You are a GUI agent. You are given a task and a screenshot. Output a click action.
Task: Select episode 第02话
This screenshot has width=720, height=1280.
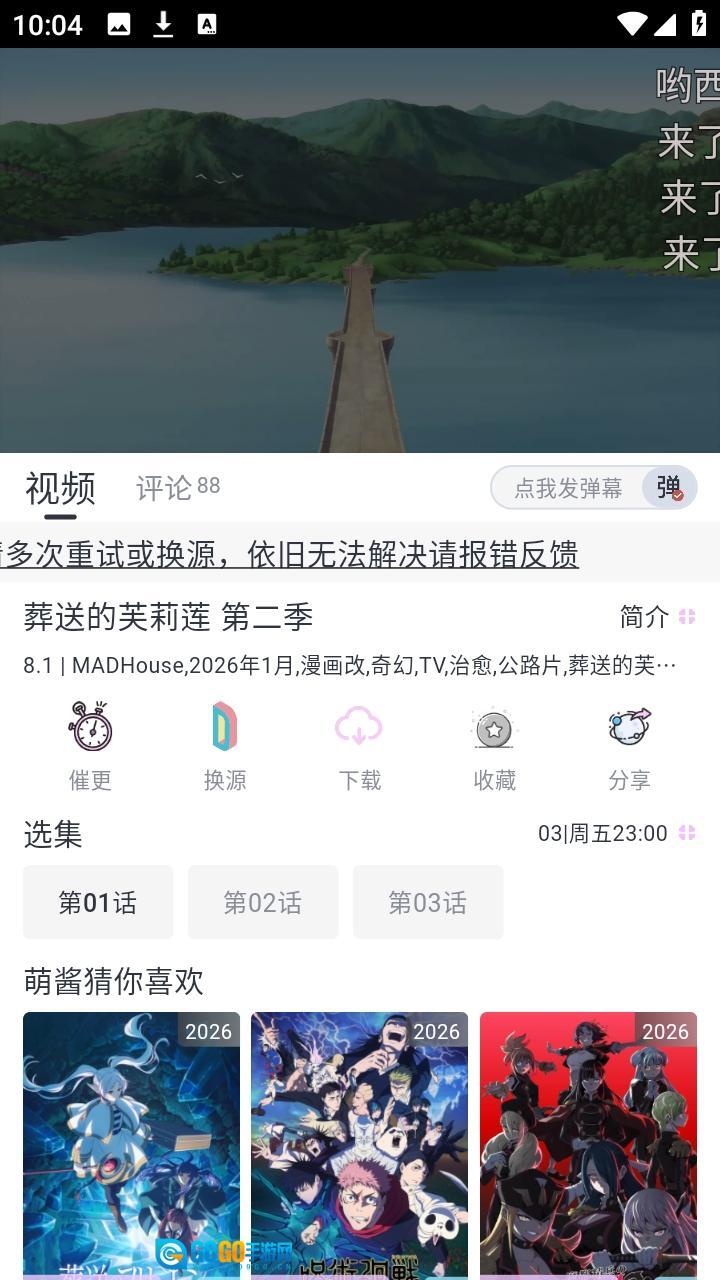point(263,902)
